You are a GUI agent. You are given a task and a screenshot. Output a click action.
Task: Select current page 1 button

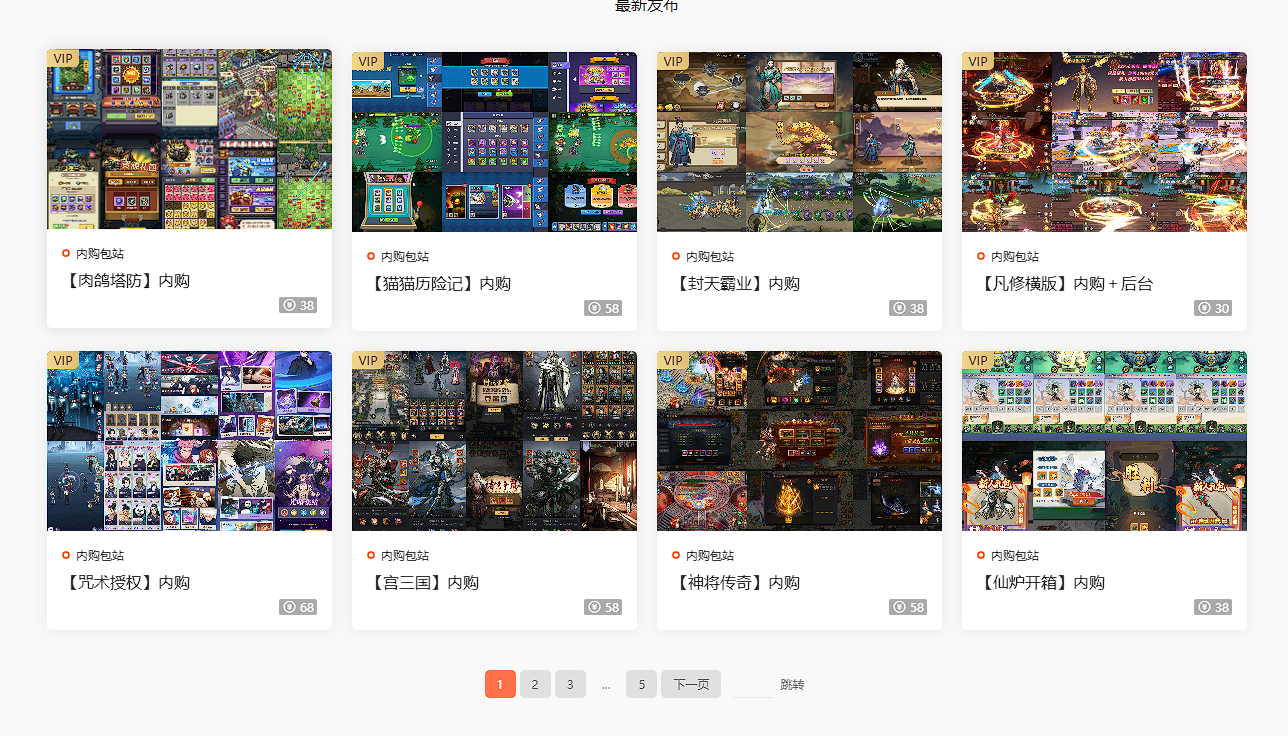(500, 684)
